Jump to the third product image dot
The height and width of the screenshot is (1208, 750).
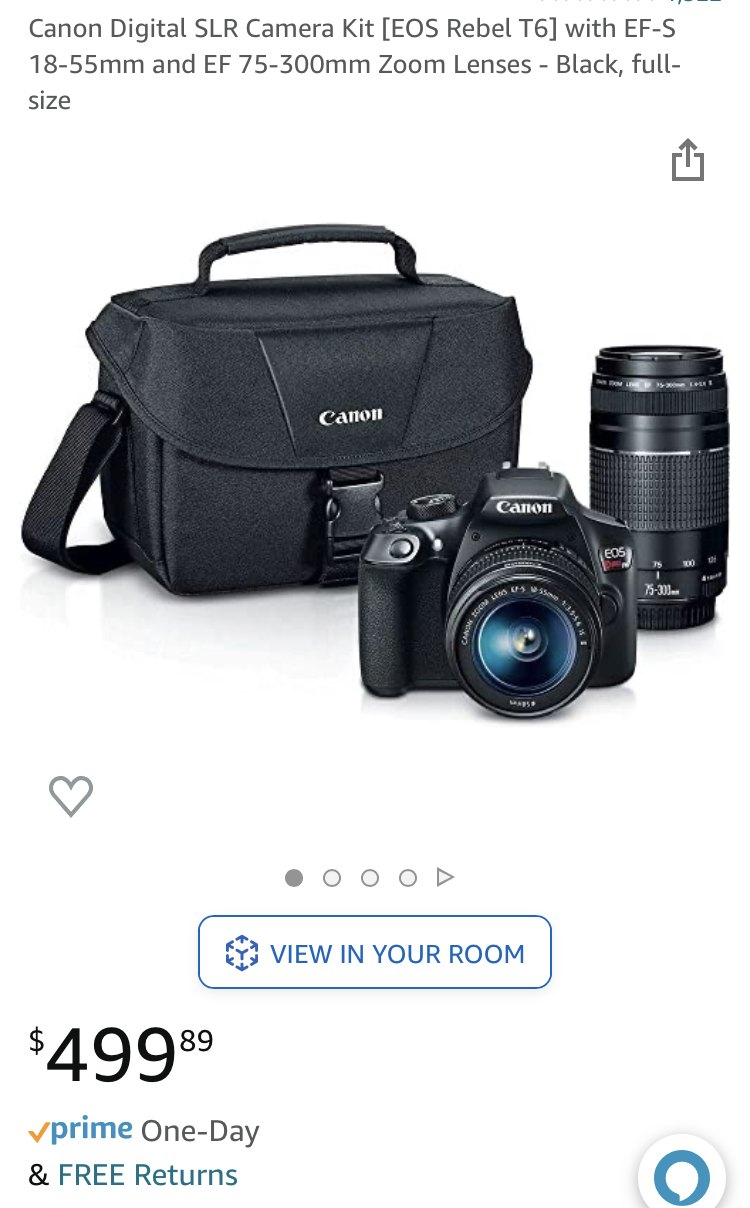point(370,878)
